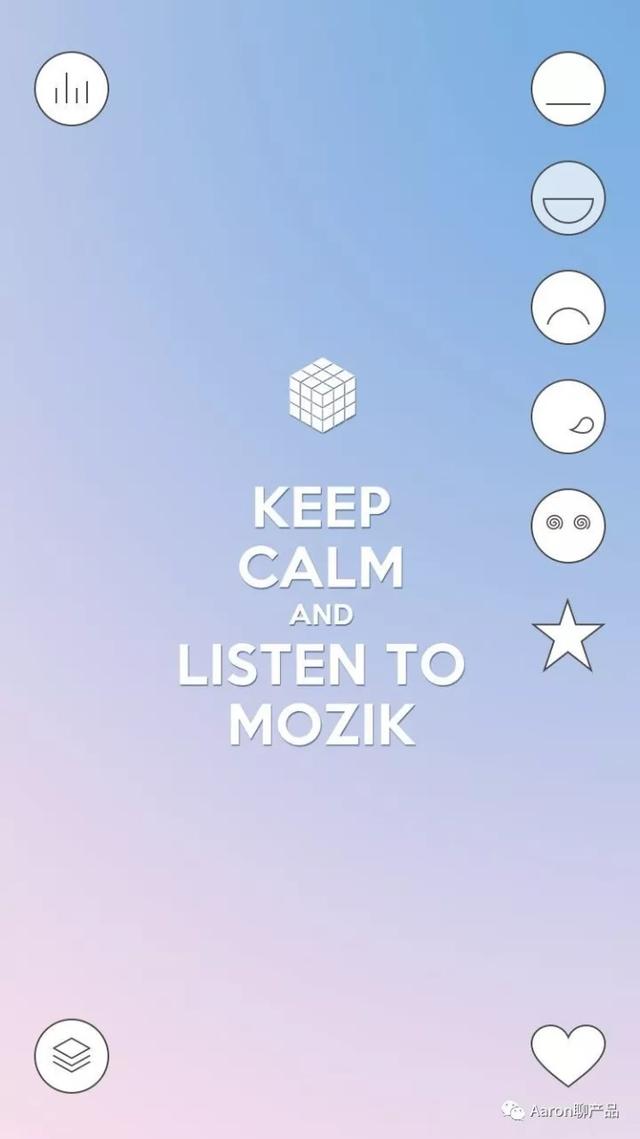Image resolution: width=640 pixels, height=1139 pixels.
Task: Like the song with the heart
Action: [x=568, y=1054]
